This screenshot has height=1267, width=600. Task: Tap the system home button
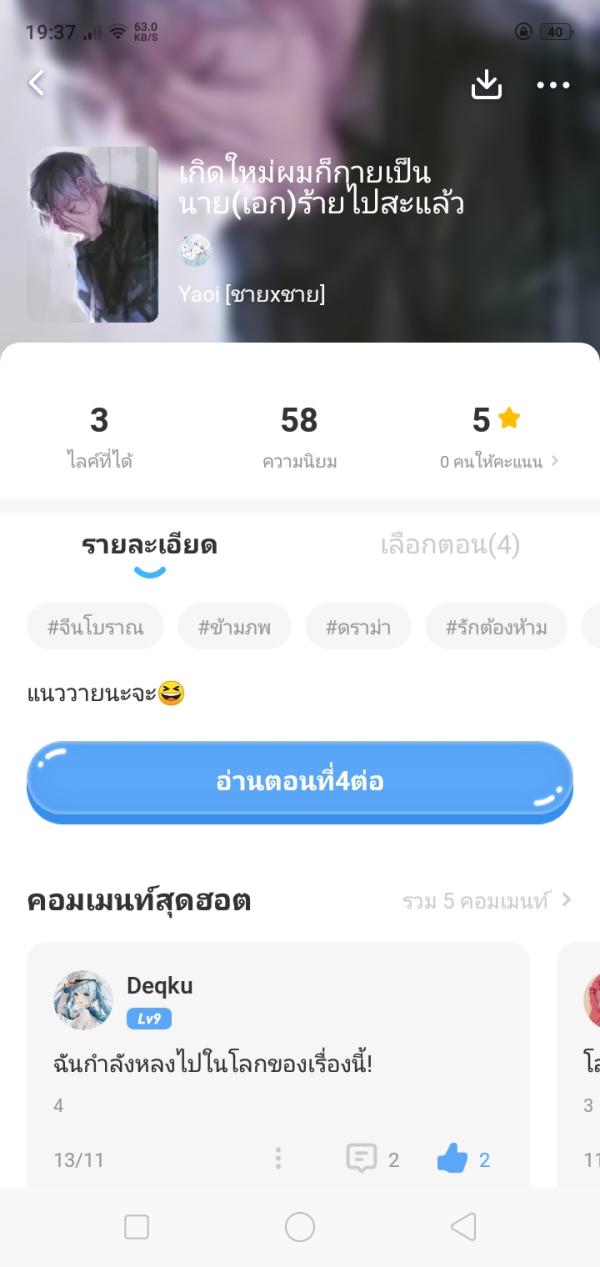pos(300,1227)
